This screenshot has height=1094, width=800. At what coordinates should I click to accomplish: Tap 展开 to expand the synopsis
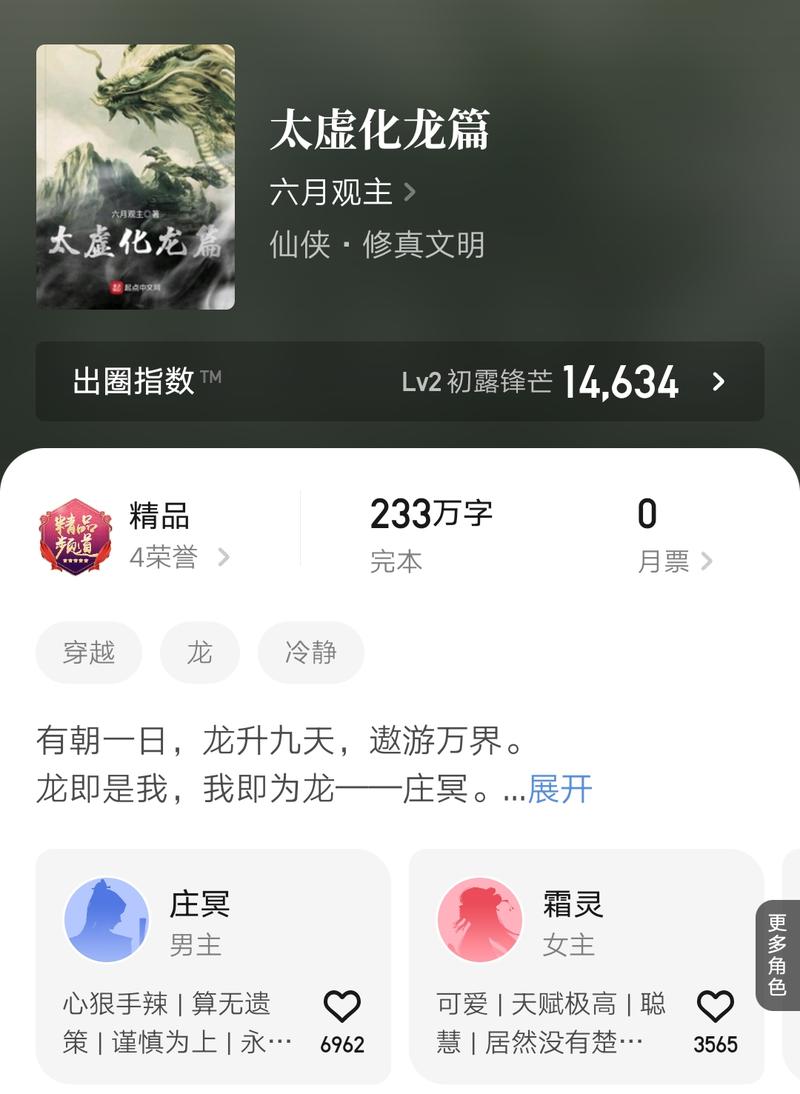[x=562, y=791]
